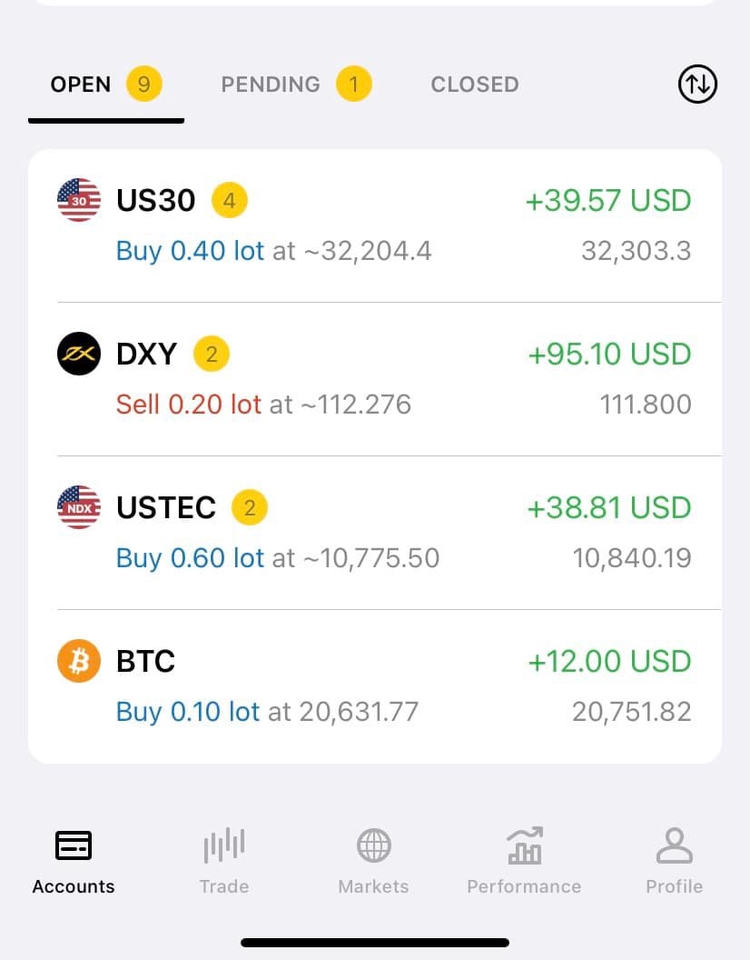Screen dimensions: 750x960
Task: View the USTEC position details
Action: point(375,532)
